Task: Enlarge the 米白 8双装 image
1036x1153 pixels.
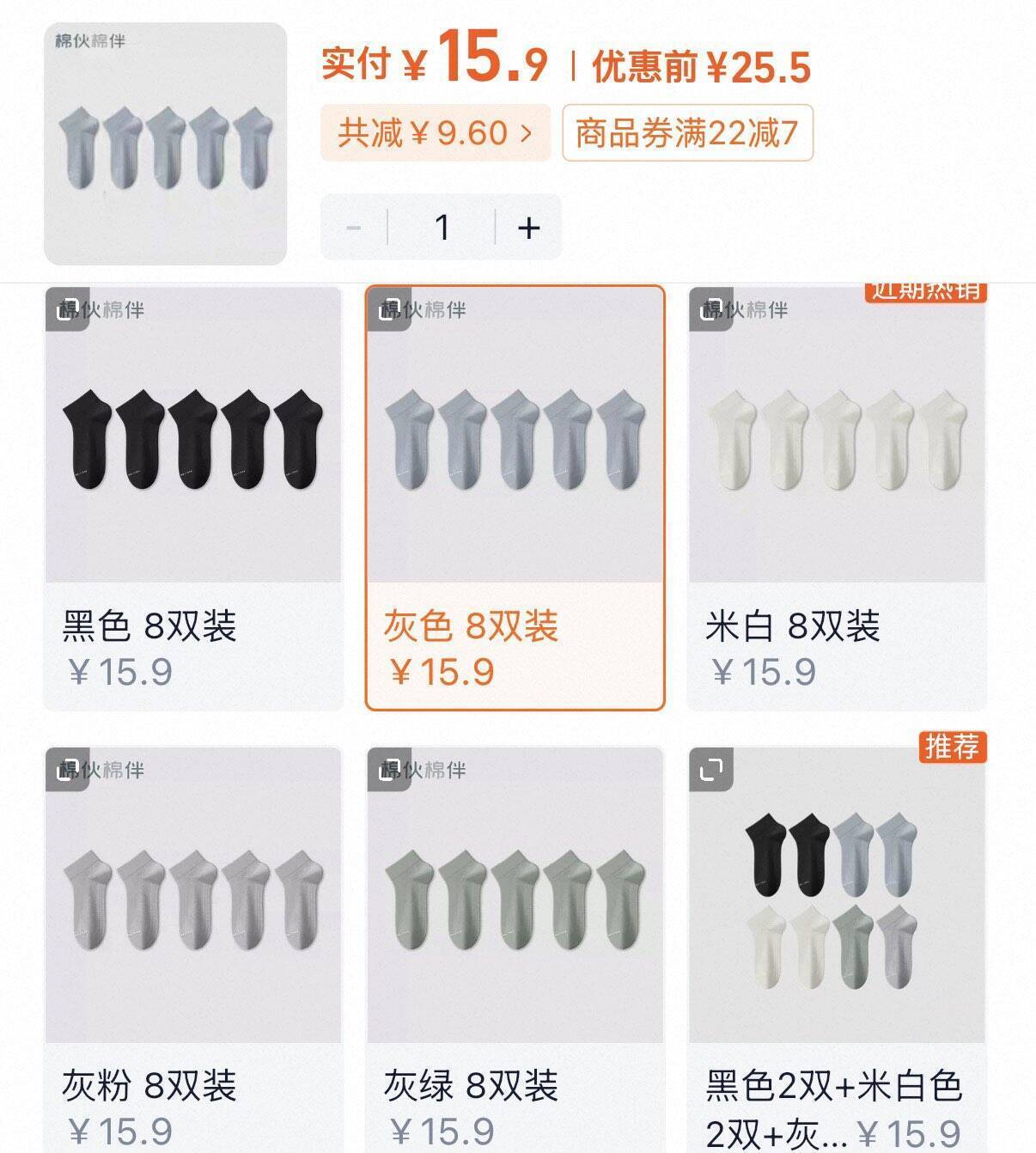Action: point(711,309)
